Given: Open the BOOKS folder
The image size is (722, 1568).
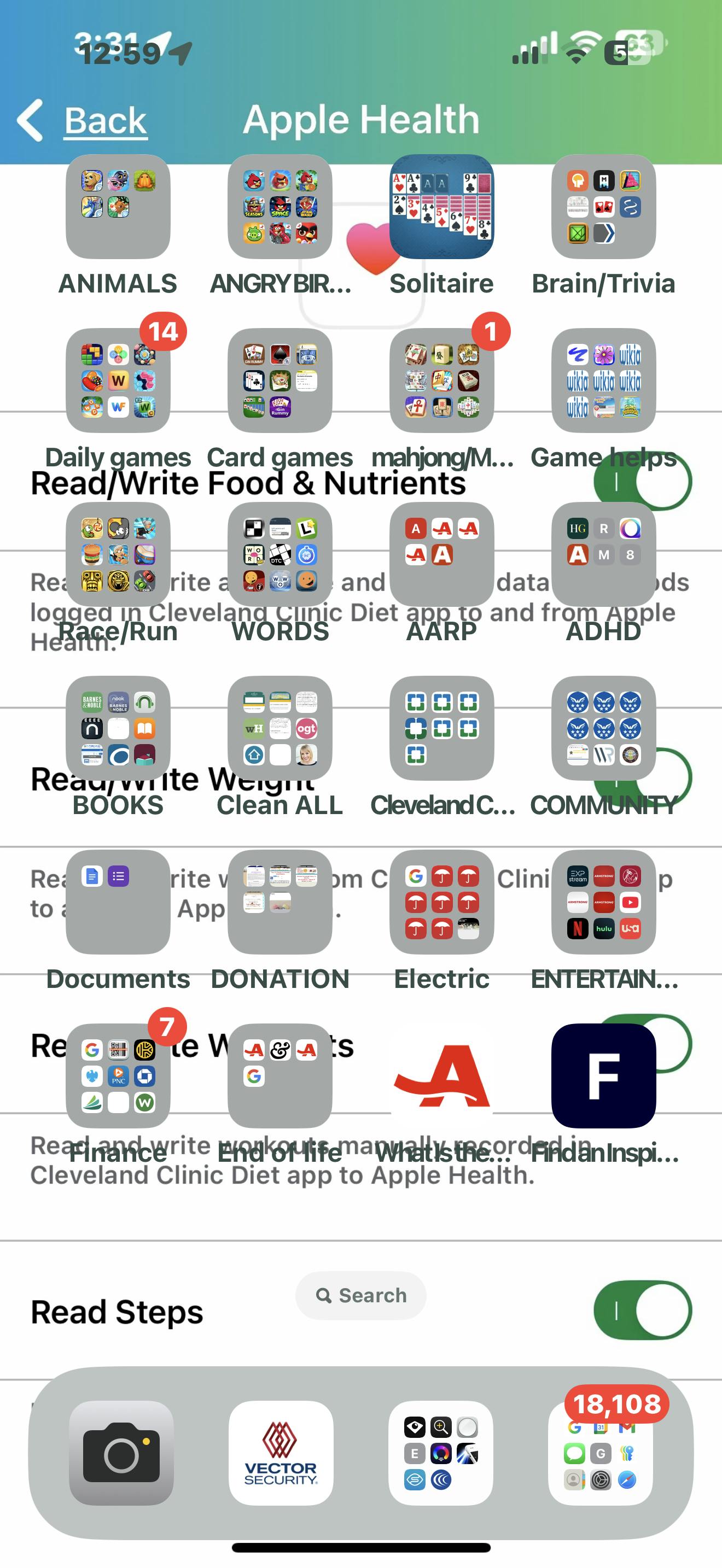Looking at the screenshot, I should 118,728.
